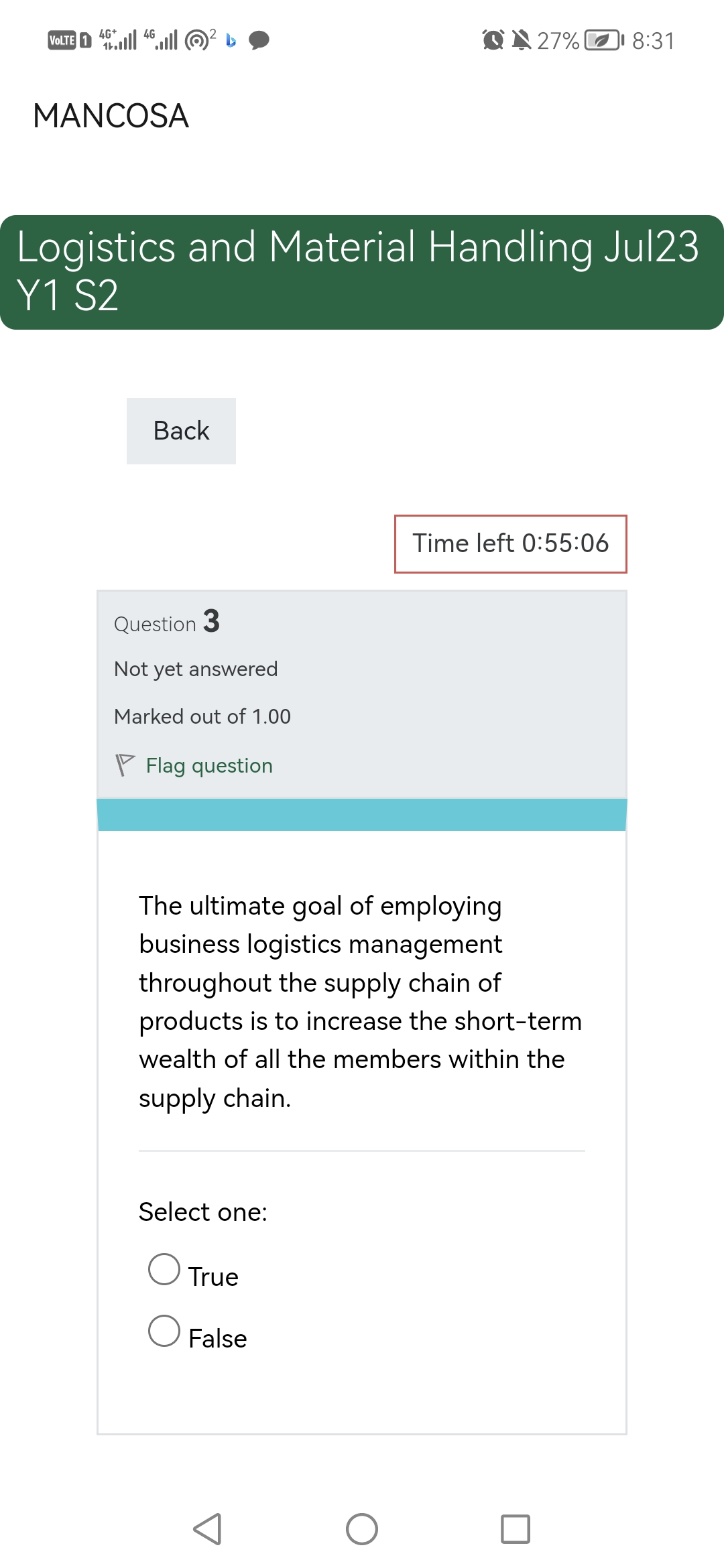
Task: Go back using the system navigation
Action: [x=207, y=1529]
